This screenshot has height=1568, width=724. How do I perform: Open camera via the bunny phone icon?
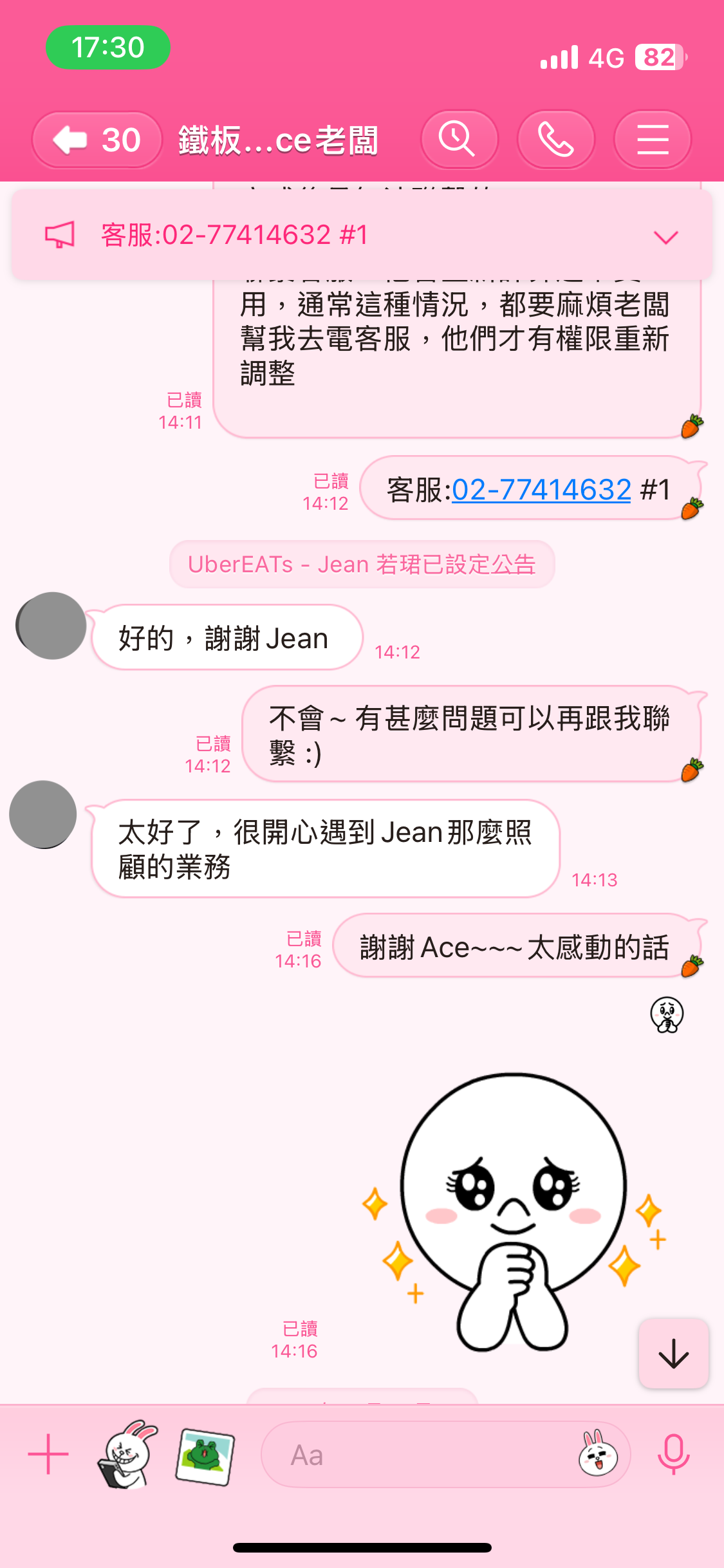[127, 1454]
